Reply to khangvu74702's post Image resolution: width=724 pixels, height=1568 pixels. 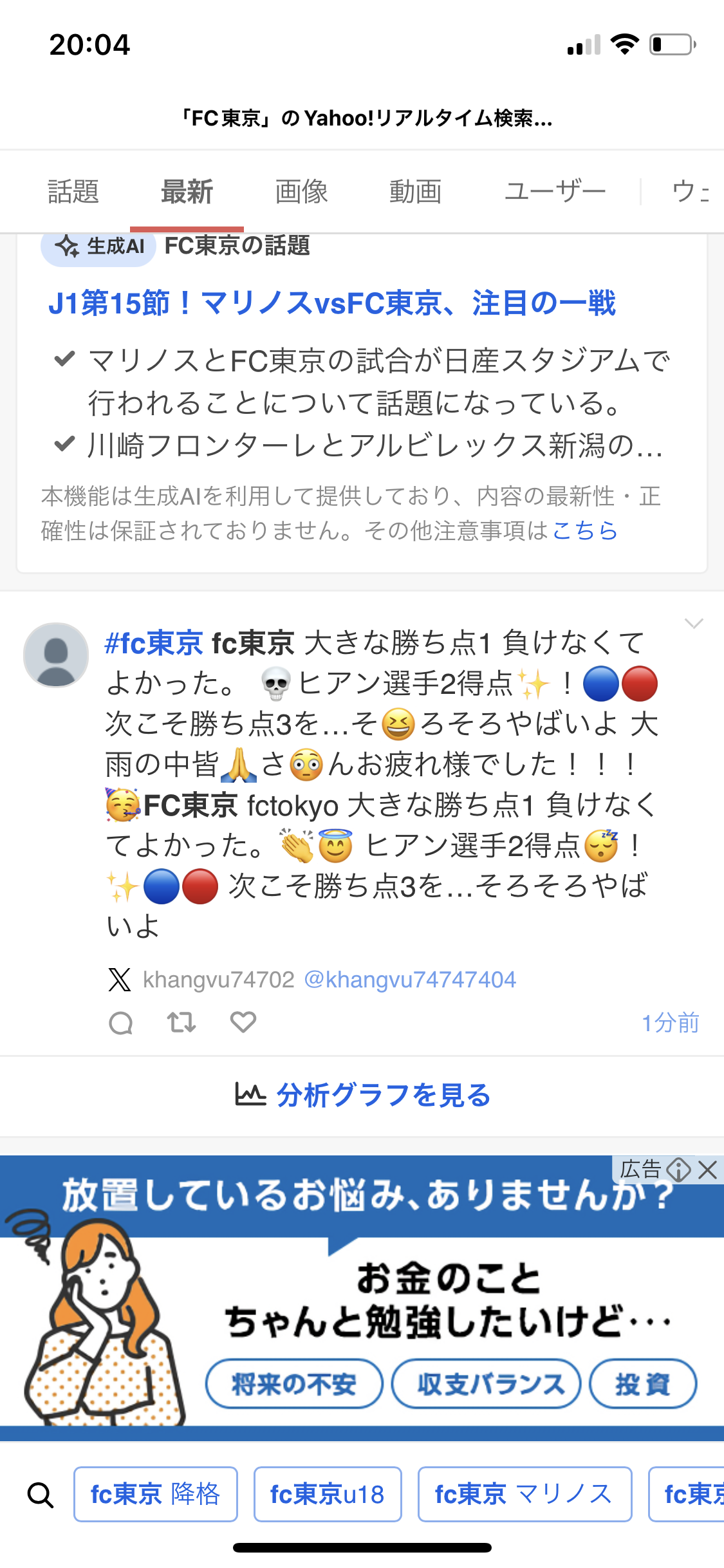(x=121, y=1022)
